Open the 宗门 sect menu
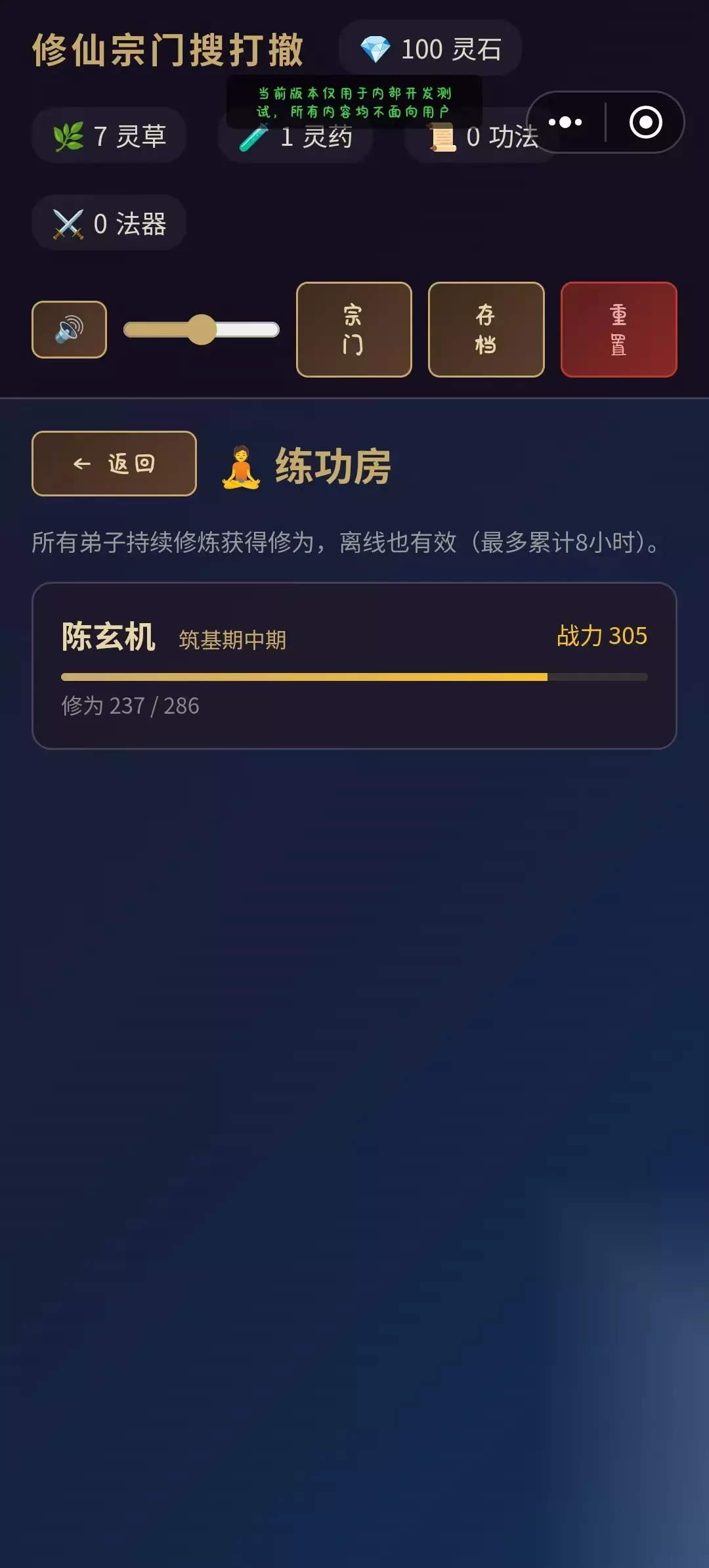 (x=354, y=330)
